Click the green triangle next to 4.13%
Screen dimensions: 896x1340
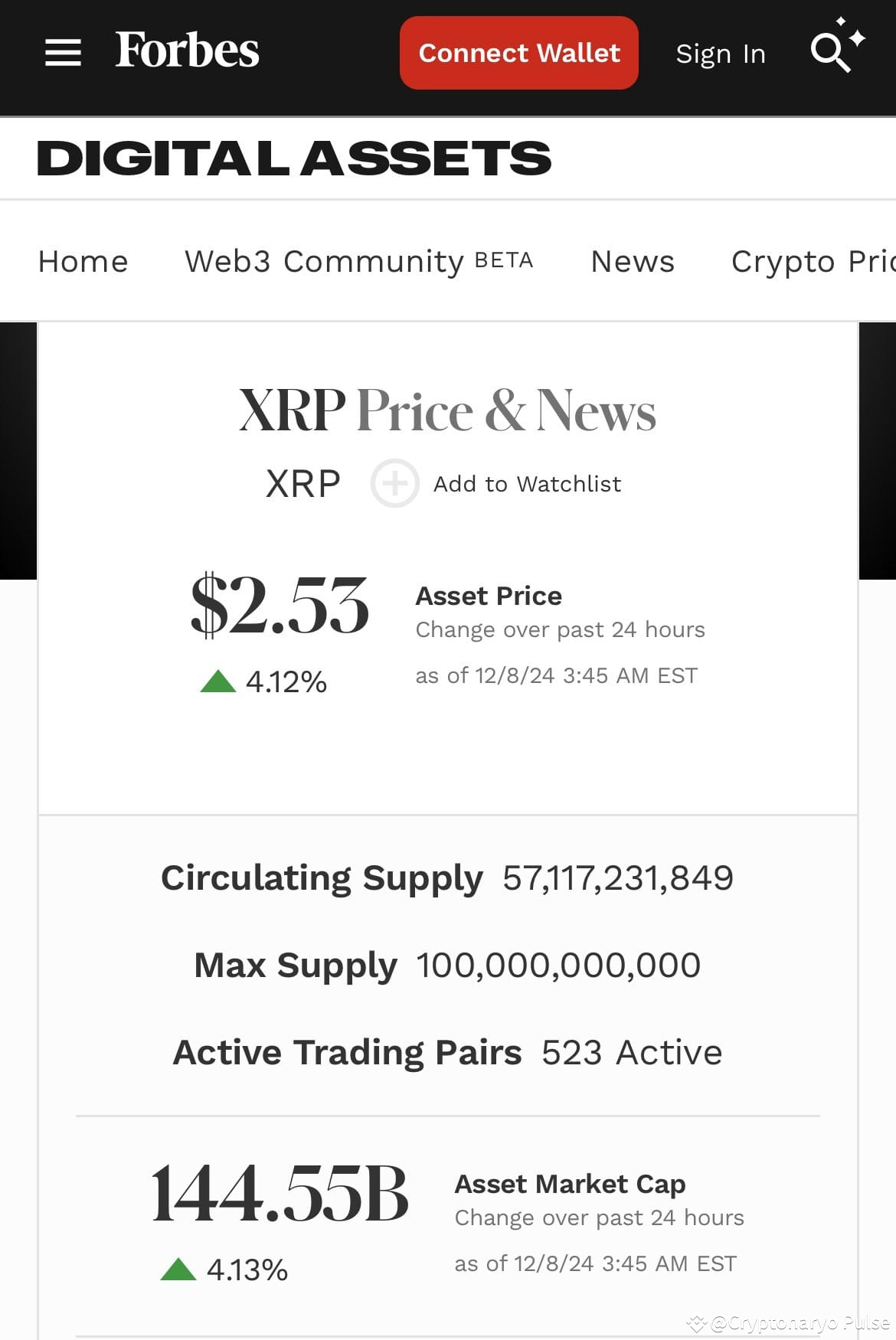(x=178, y=1266)
